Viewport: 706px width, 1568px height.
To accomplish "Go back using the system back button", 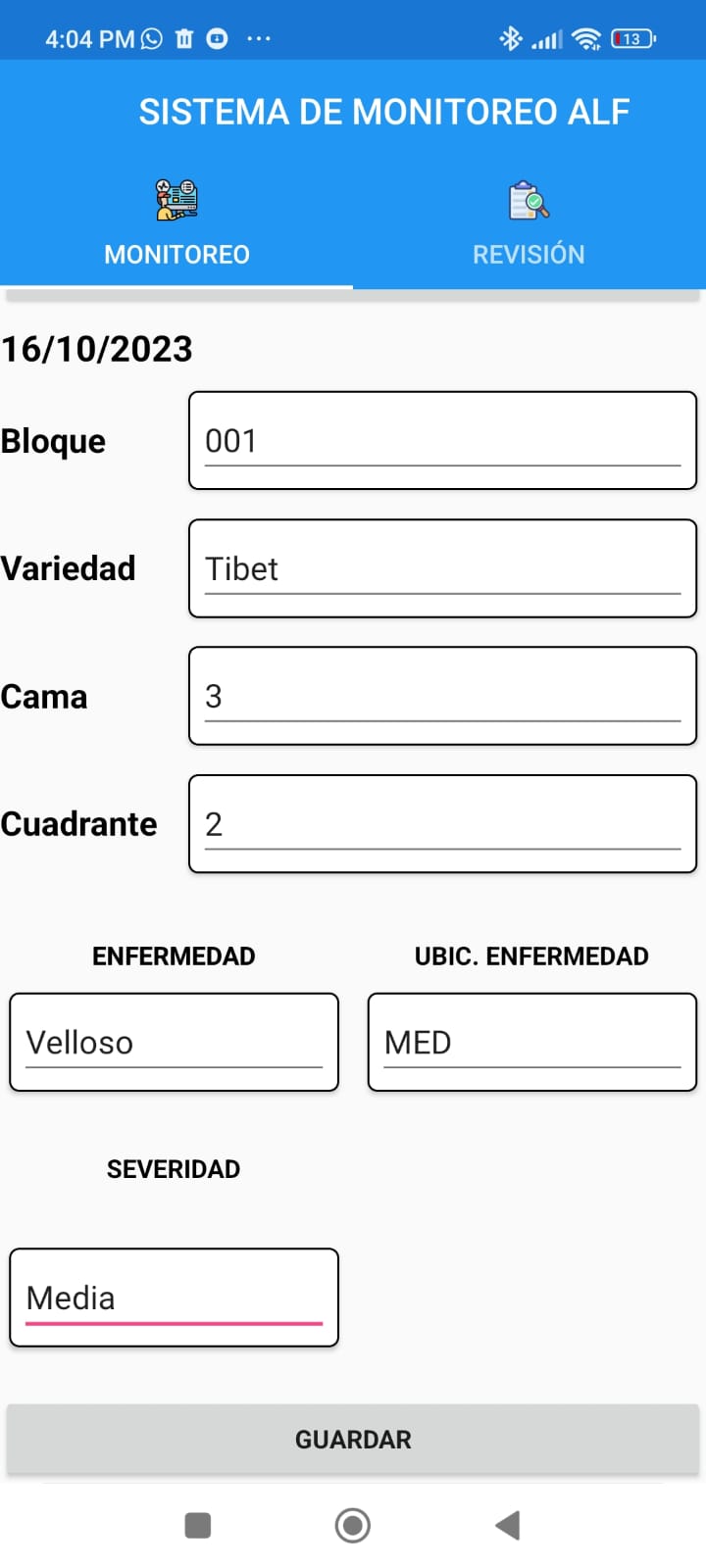I will click(x=507, y=1525).
